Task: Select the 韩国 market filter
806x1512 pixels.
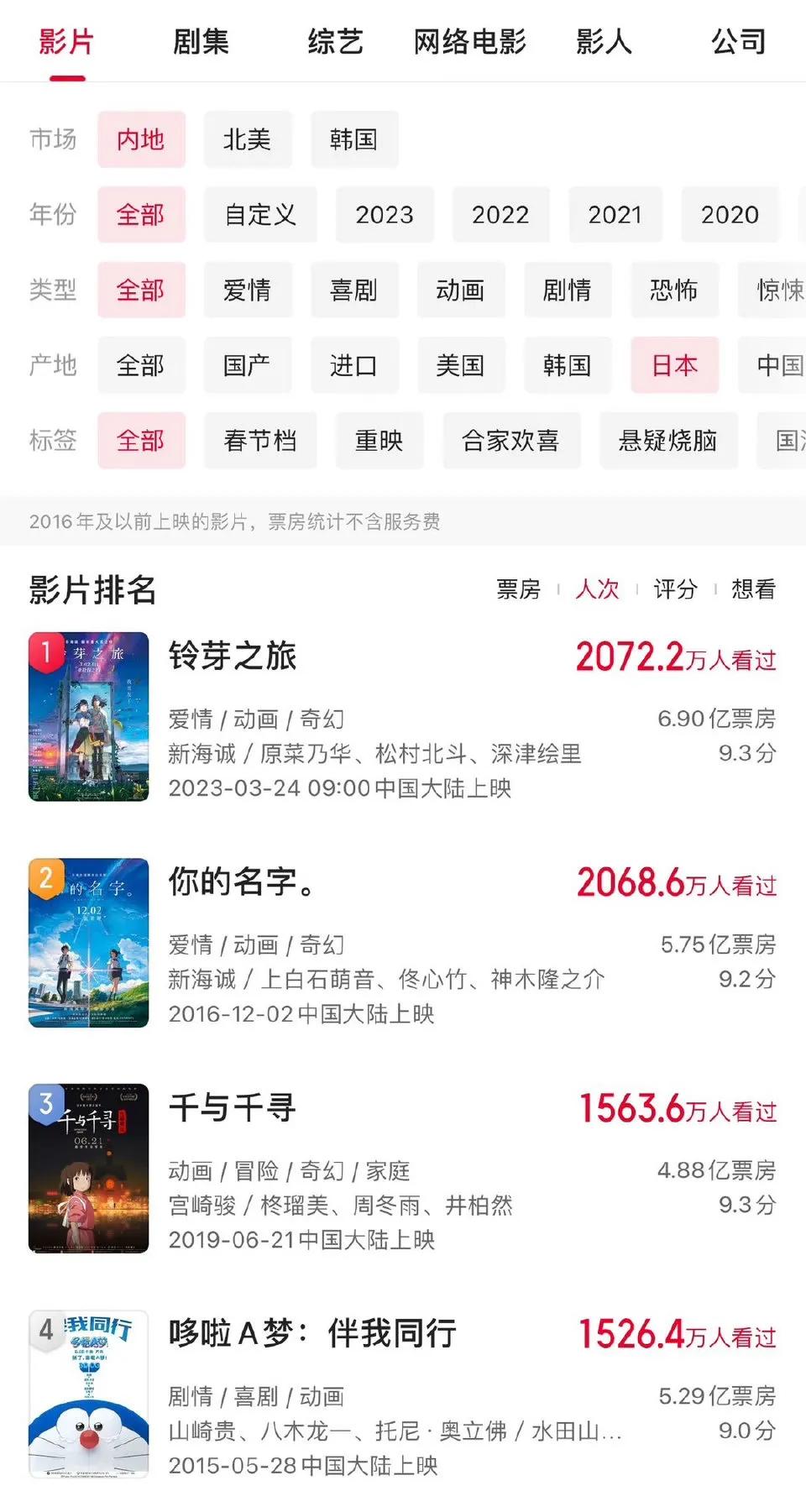Action: coord(353,139)
